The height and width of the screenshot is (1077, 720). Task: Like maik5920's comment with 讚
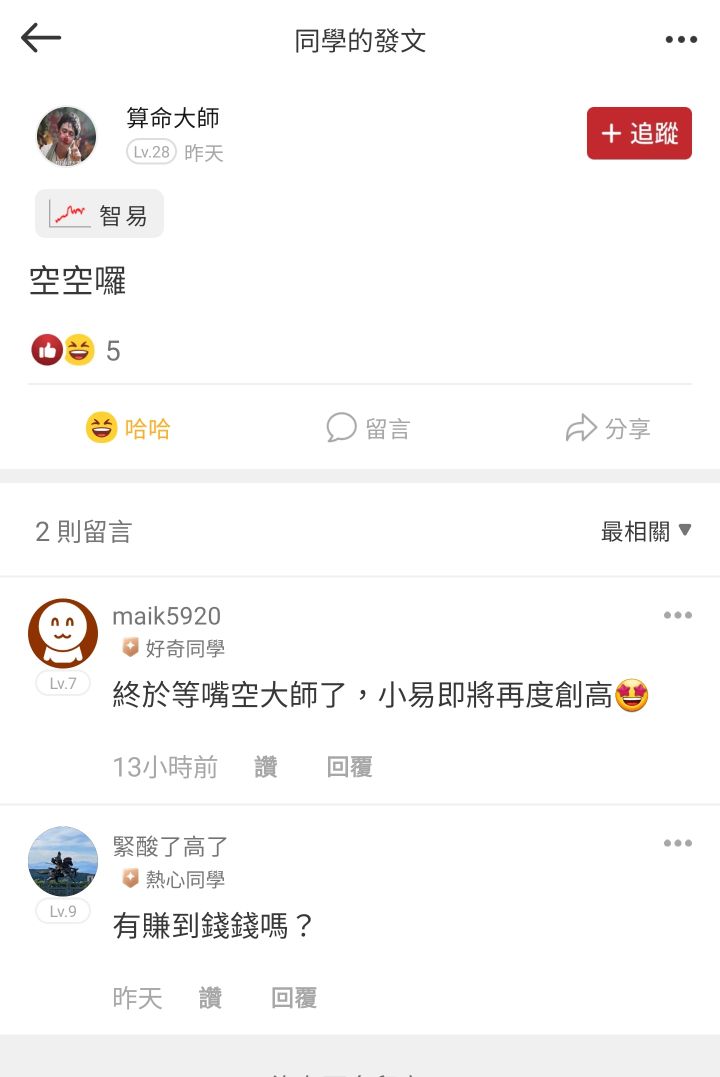(266, 767)
